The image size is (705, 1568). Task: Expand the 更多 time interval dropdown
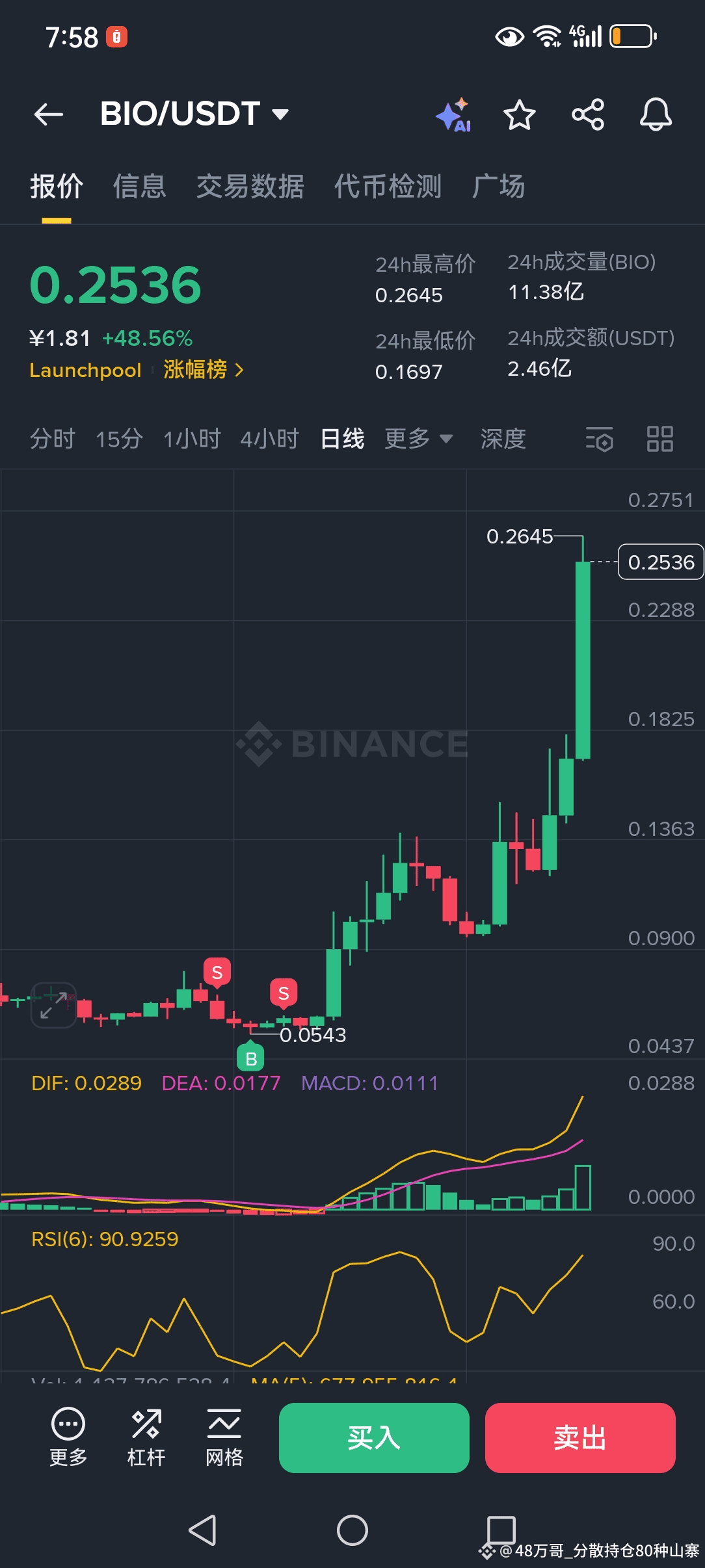418,439
